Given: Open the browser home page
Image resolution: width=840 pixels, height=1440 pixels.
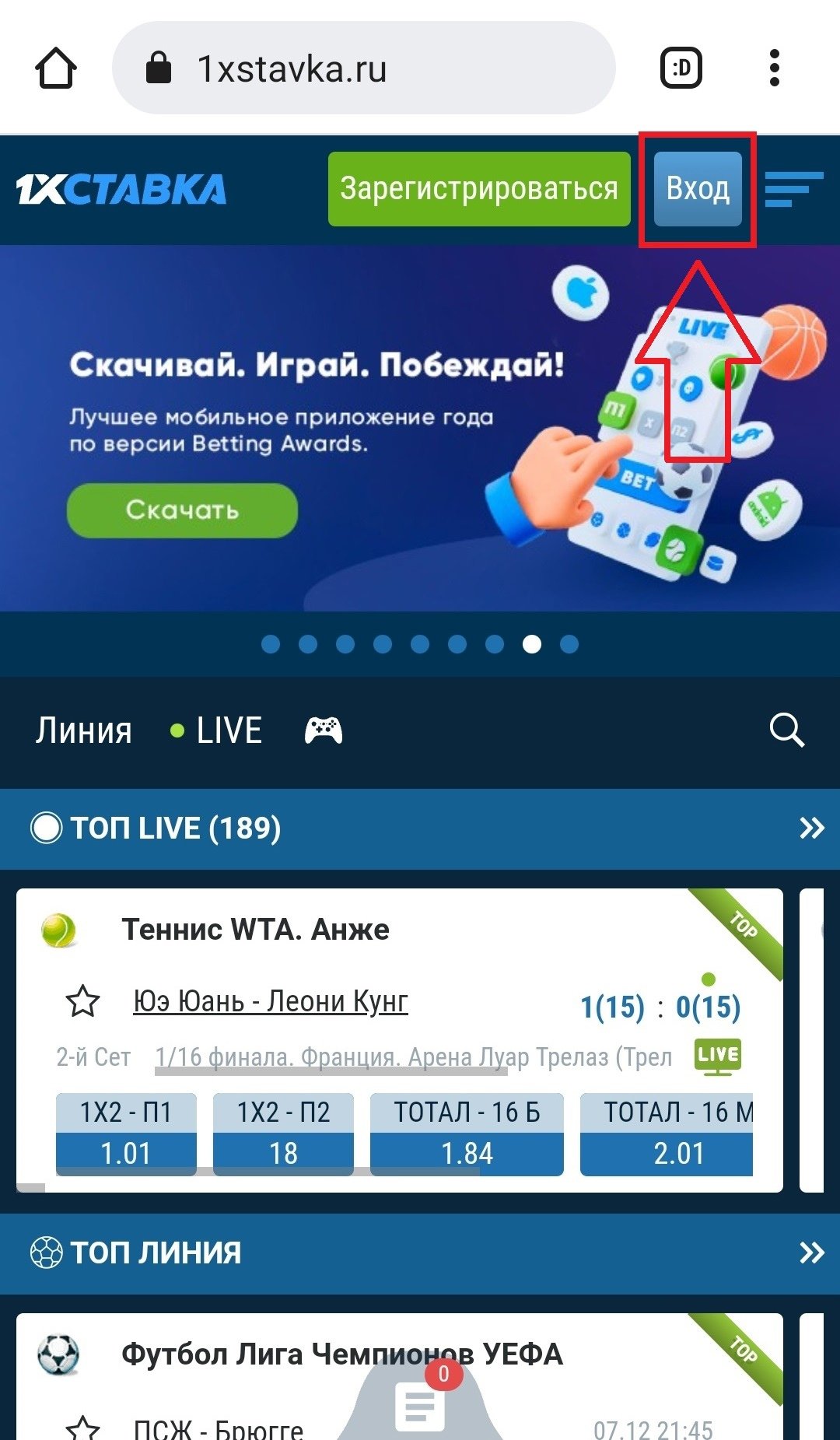Looking at the screenshot, I should pyautogui.click(x=56, y=68).
